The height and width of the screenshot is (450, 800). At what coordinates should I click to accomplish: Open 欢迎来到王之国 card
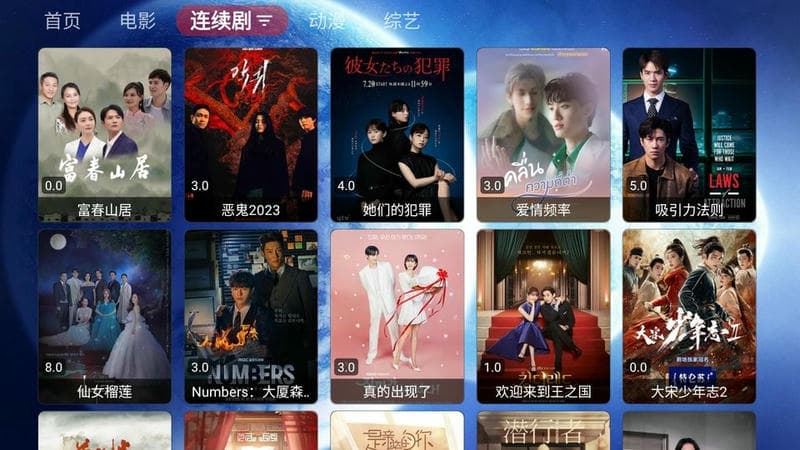(x=543, y=316)
